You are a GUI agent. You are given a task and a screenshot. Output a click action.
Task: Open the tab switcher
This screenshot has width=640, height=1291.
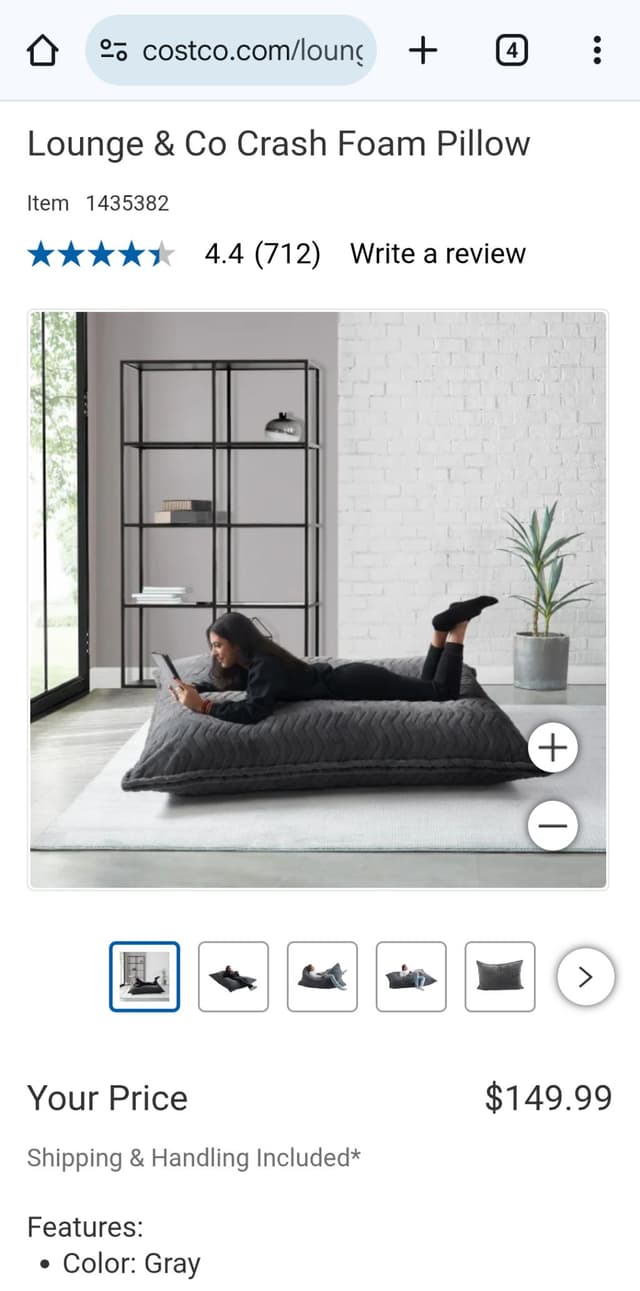pos(511,50)
